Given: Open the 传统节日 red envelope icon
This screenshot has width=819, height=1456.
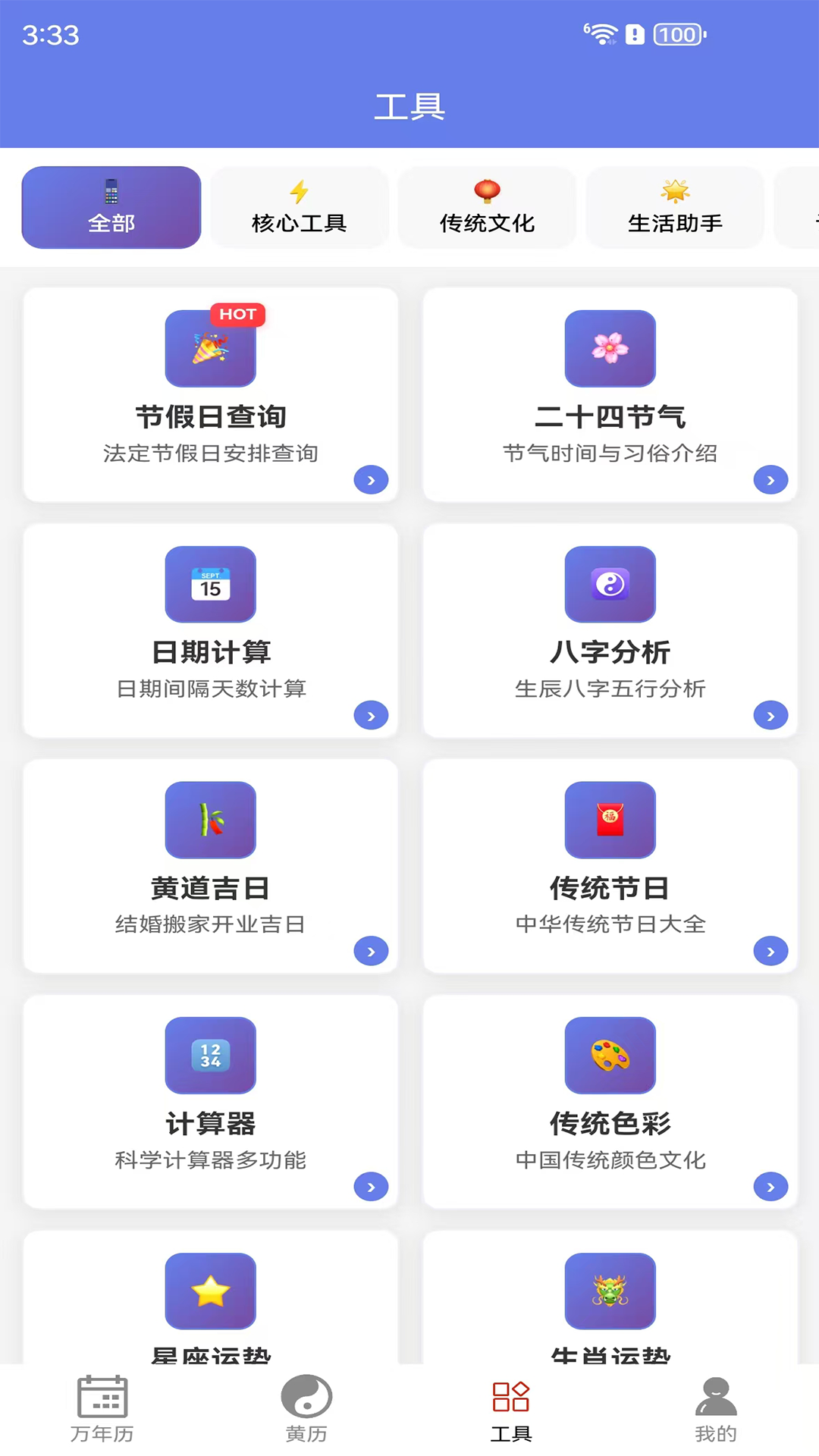Looking at the screenshot, I should point(610,821).
